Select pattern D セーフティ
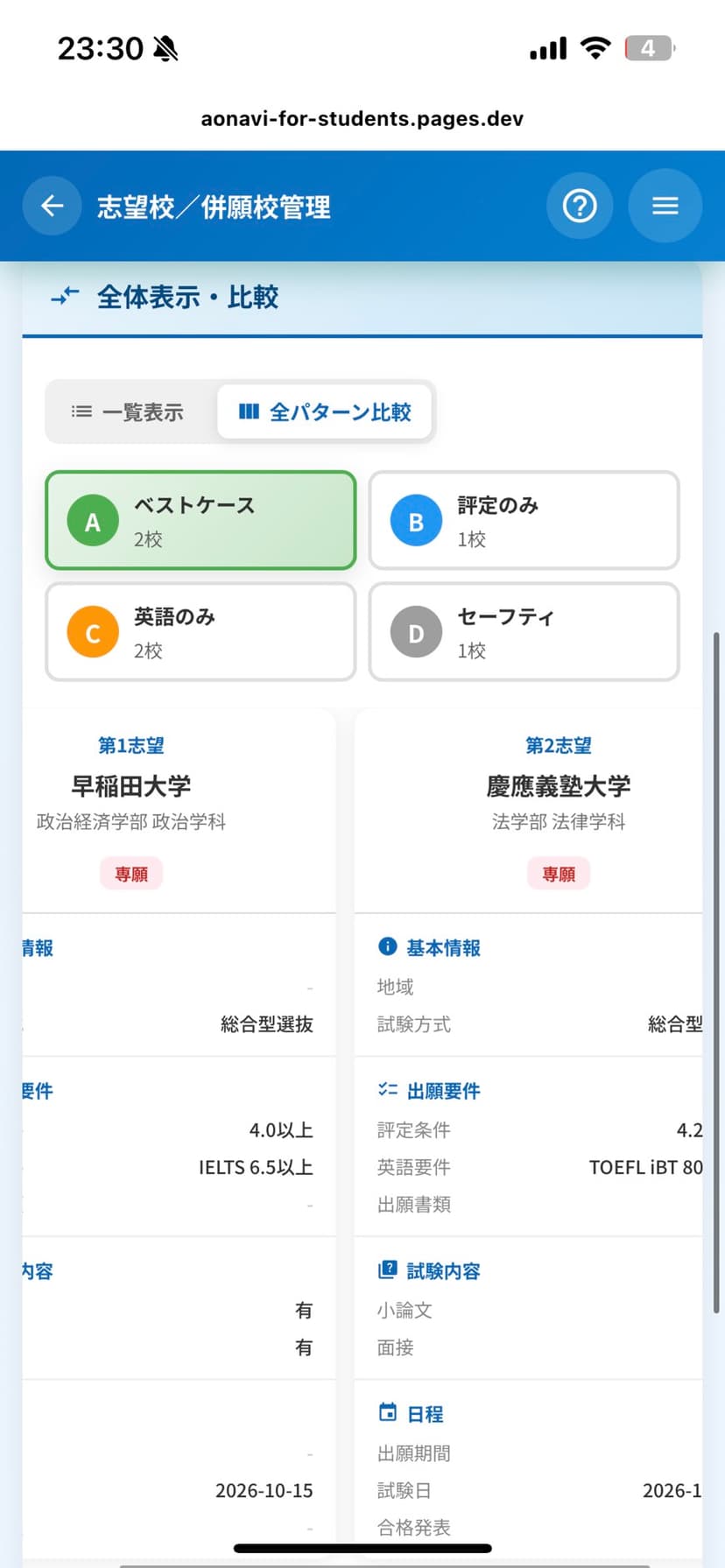This screenshot has height=1568, width=725. [523, 631]
